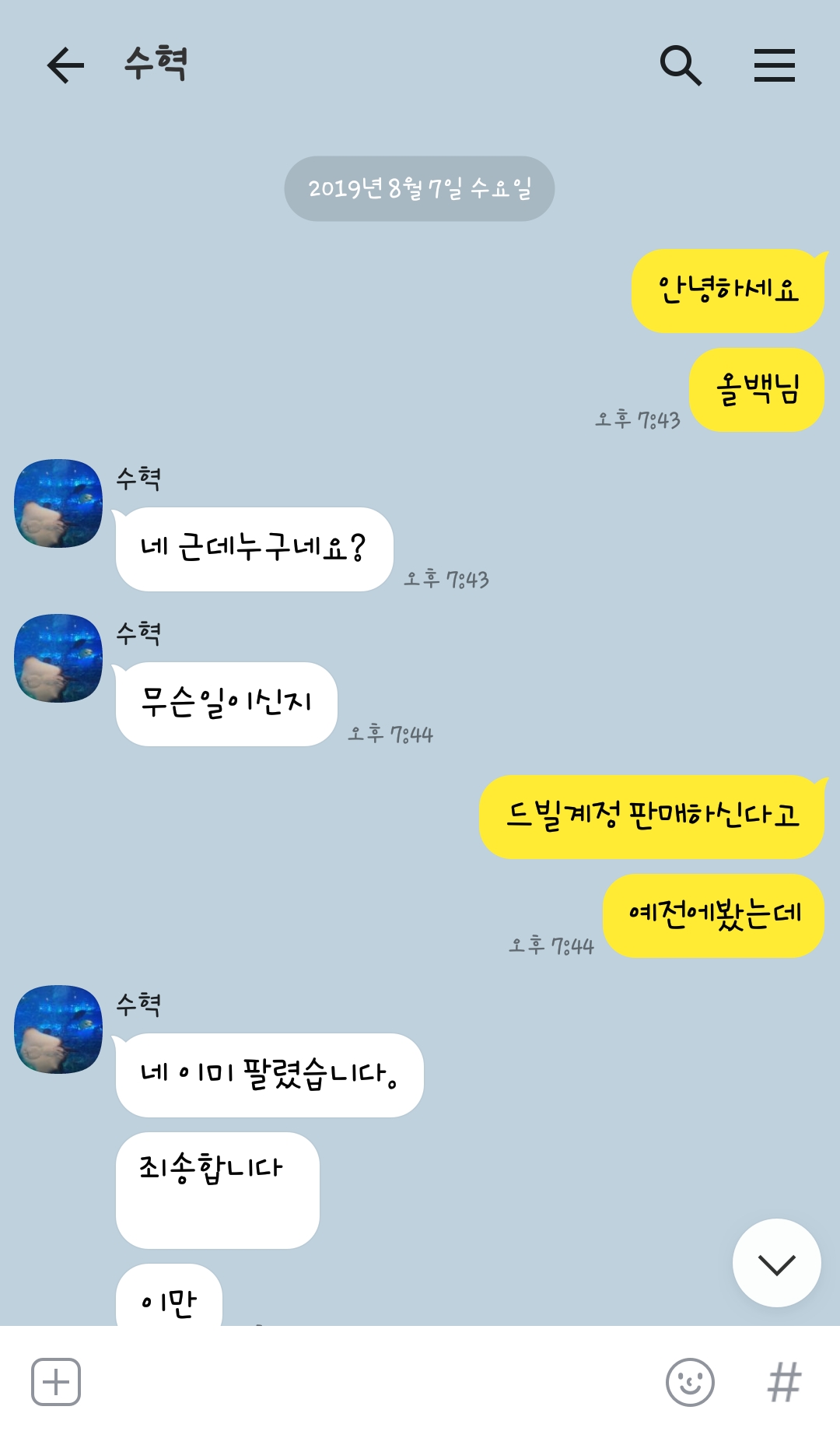
Task: Tap the hashtag search icon
Action: [x=784, y=1382]
